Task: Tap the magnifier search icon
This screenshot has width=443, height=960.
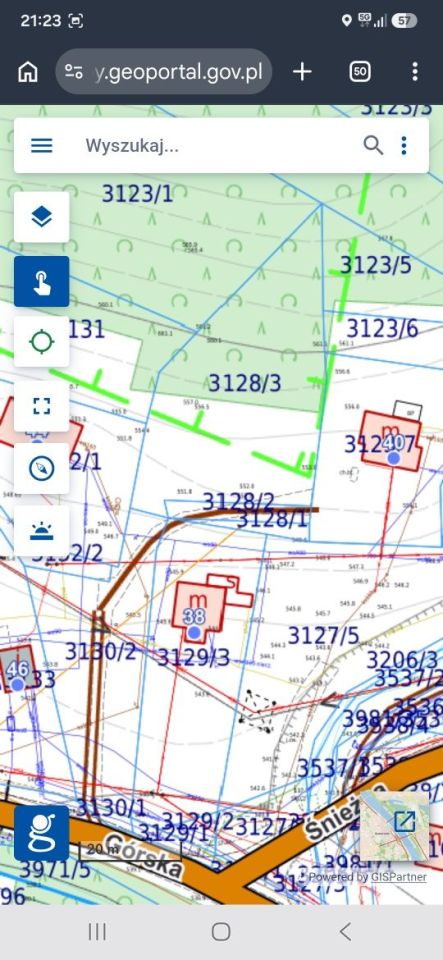Action: coord(373,146)
